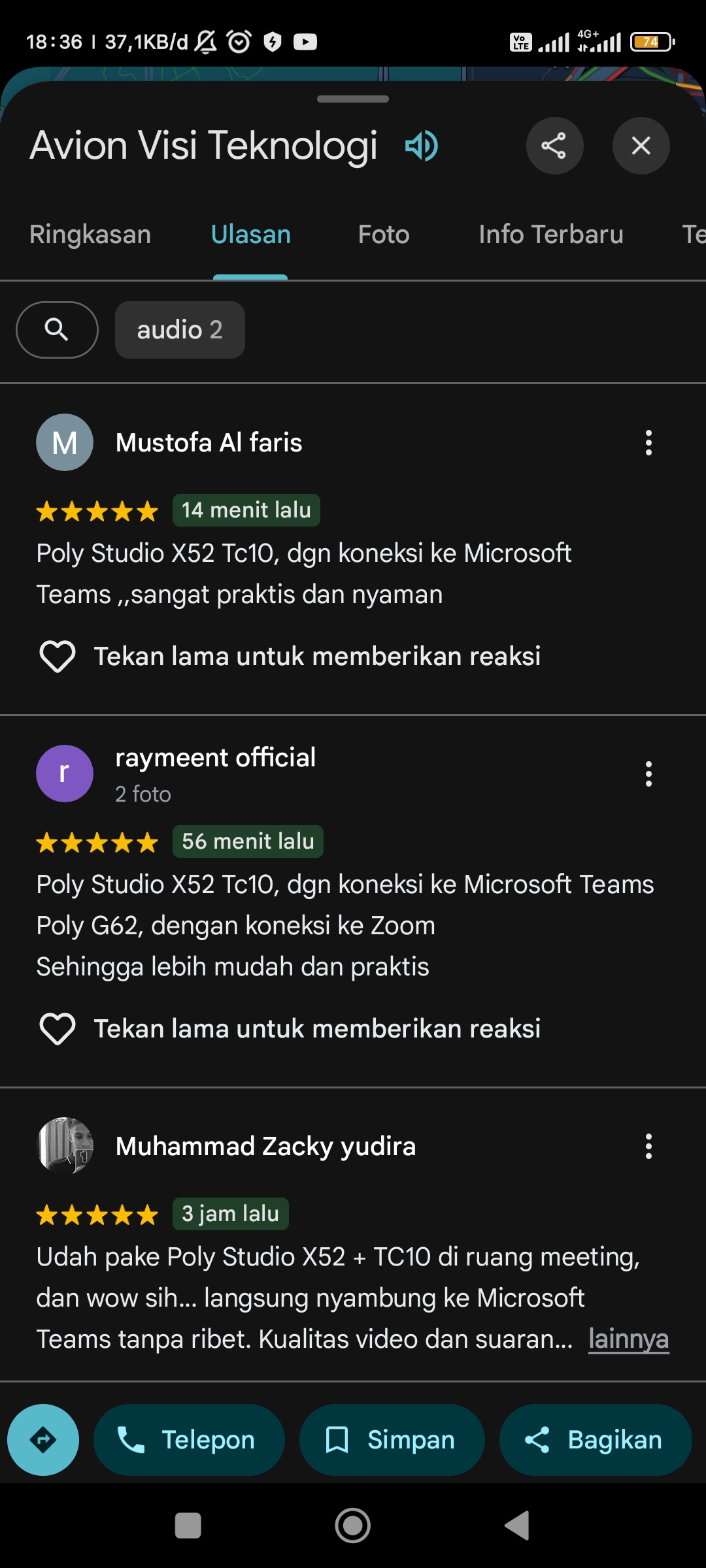Viewport: 706px width, 1568px height.
Task: Open options menu for Mustofa Al faris's review
Action: coord(648,442)
